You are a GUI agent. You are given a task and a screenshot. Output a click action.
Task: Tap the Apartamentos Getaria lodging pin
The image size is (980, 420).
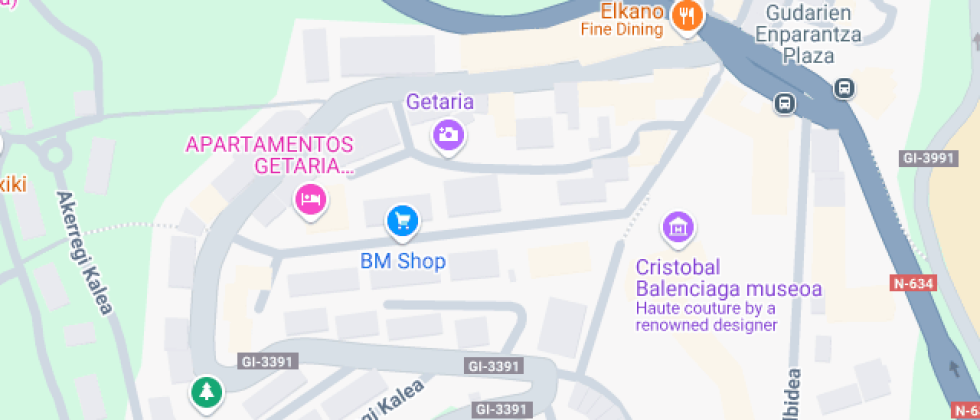click(310, 198)
